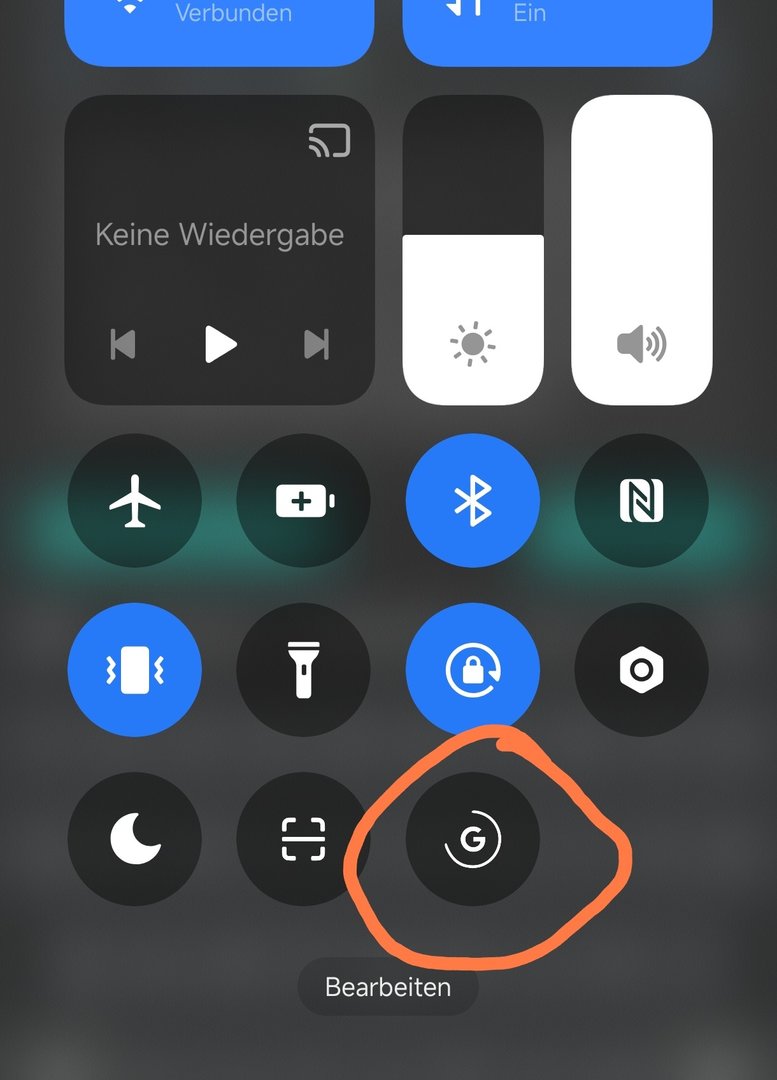This screenshot has height=1080, width=777.
Task: Switch on the flashlight
Action: pos(304,670)
